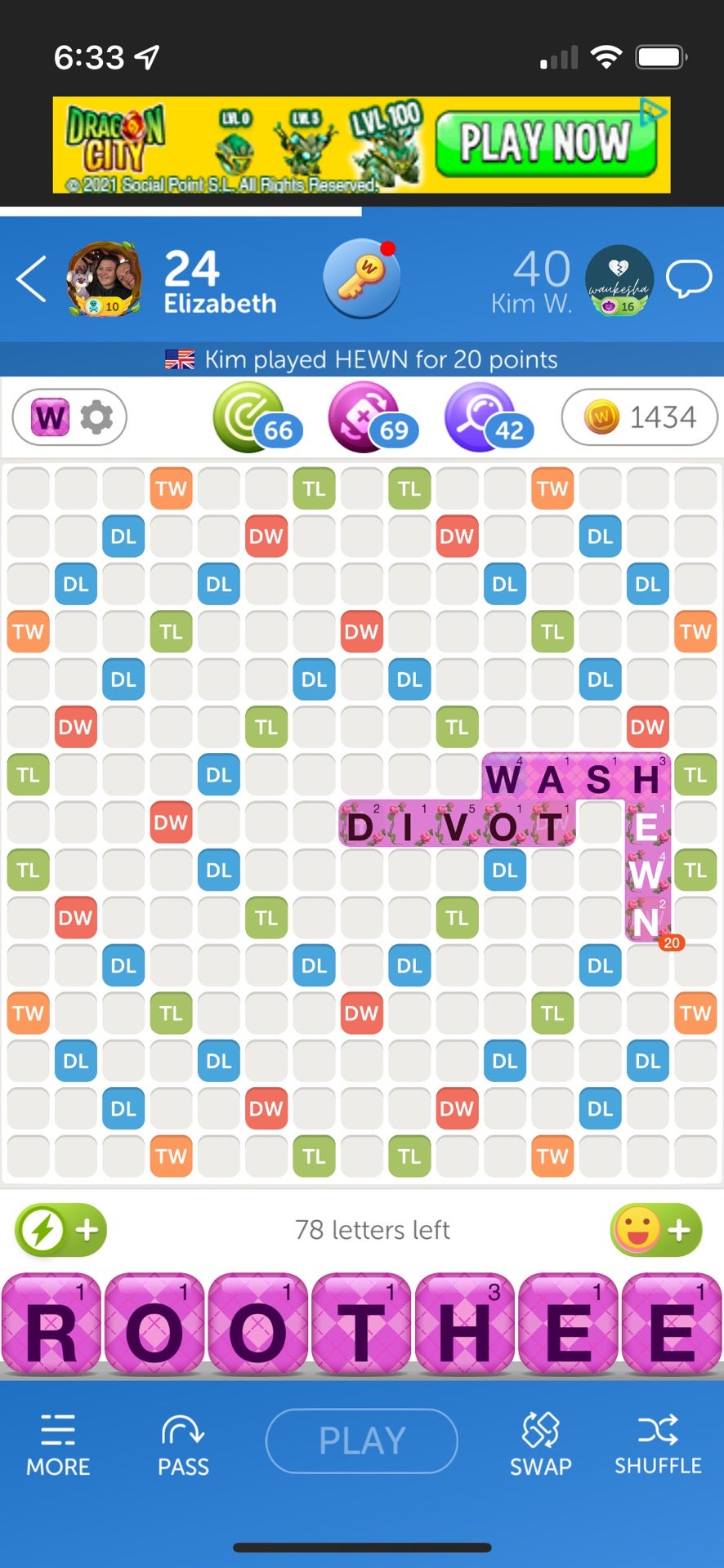Viewport: 724px width, 1568px height.
Task: Open the emoji reactions plus button
Action: pyautogui.click(x=656, y=1230)
